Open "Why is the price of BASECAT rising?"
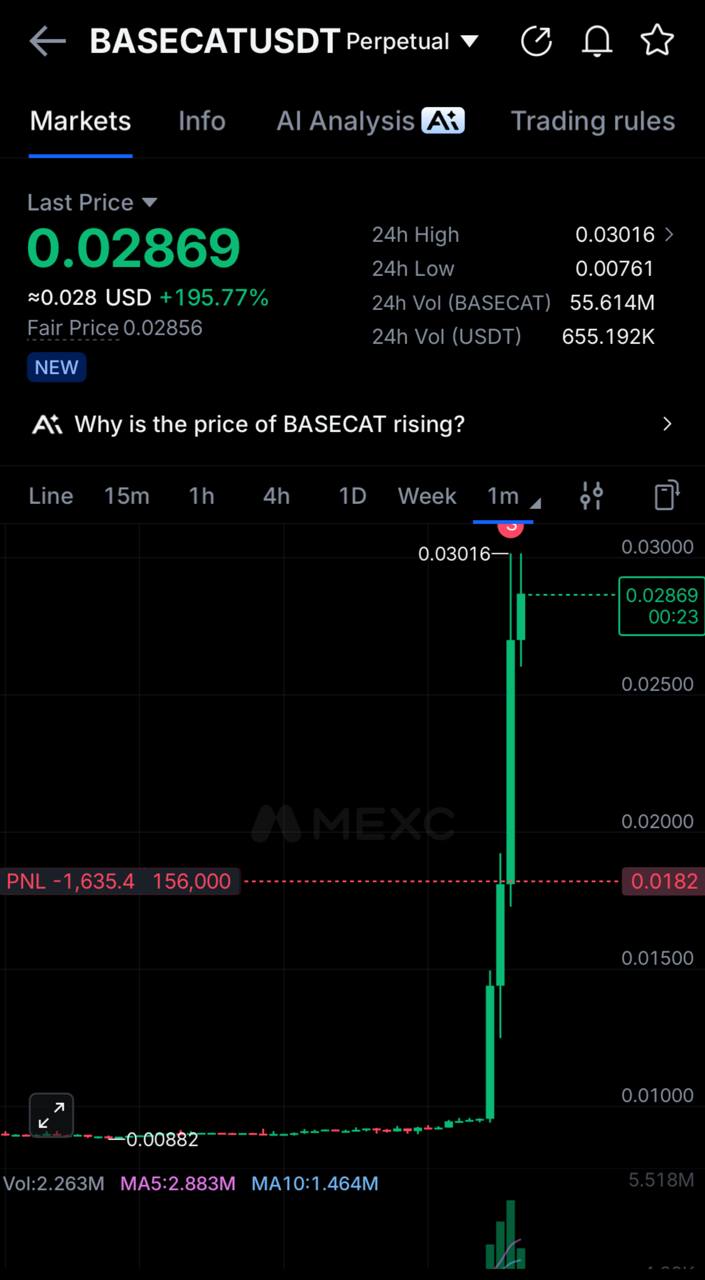This screenshot has height=1280, width=705. click(352, 424)
